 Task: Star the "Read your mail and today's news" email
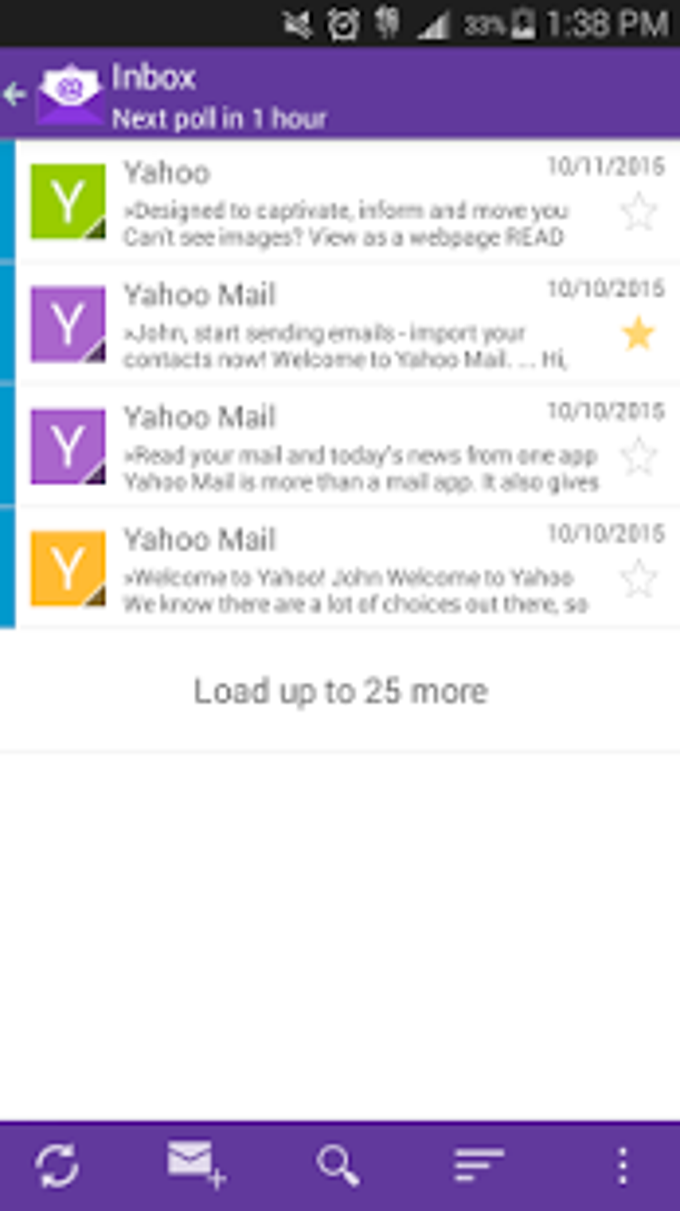point(638,457)
